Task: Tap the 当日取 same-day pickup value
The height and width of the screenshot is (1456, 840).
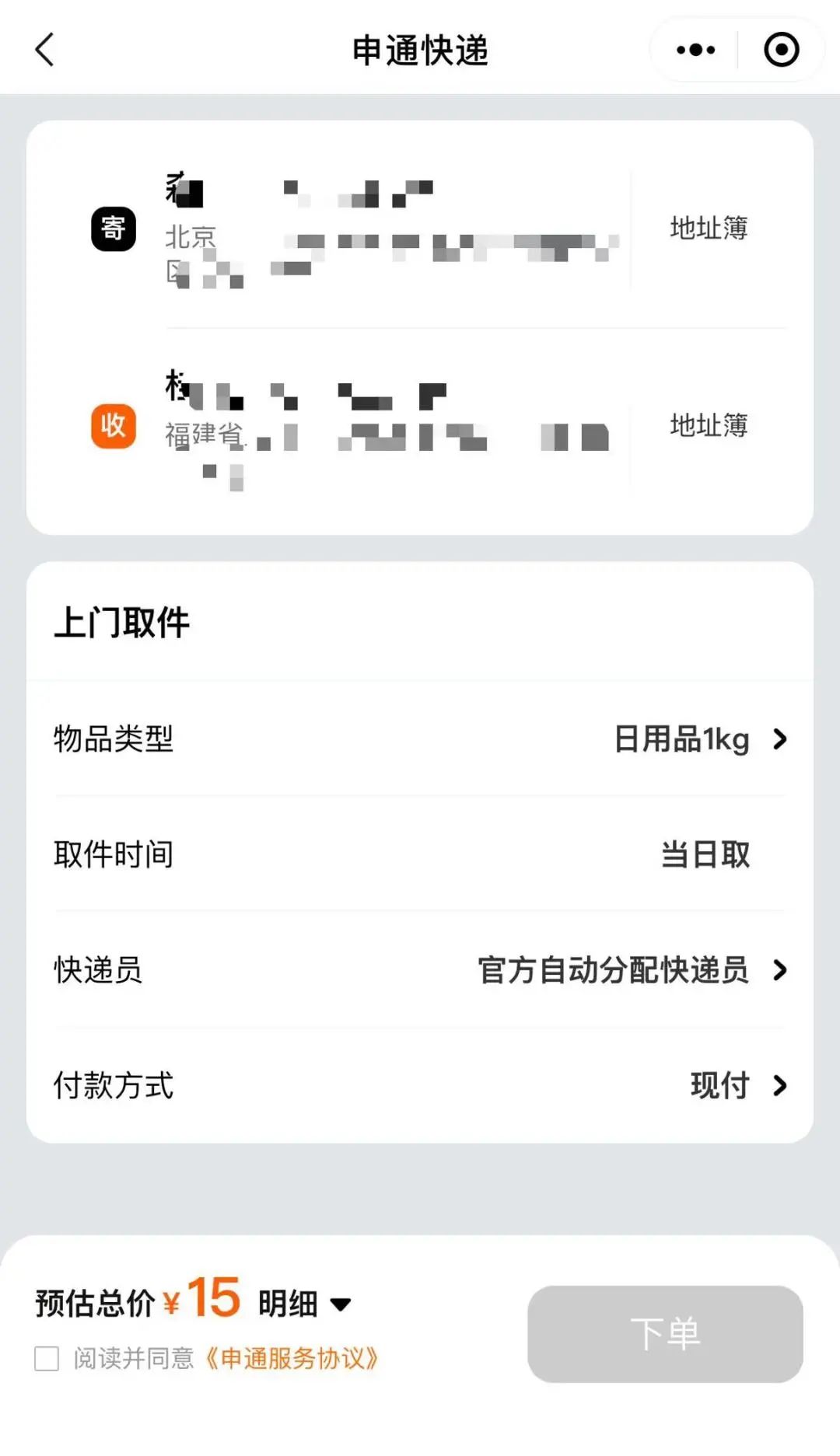Action: point(705,856)
